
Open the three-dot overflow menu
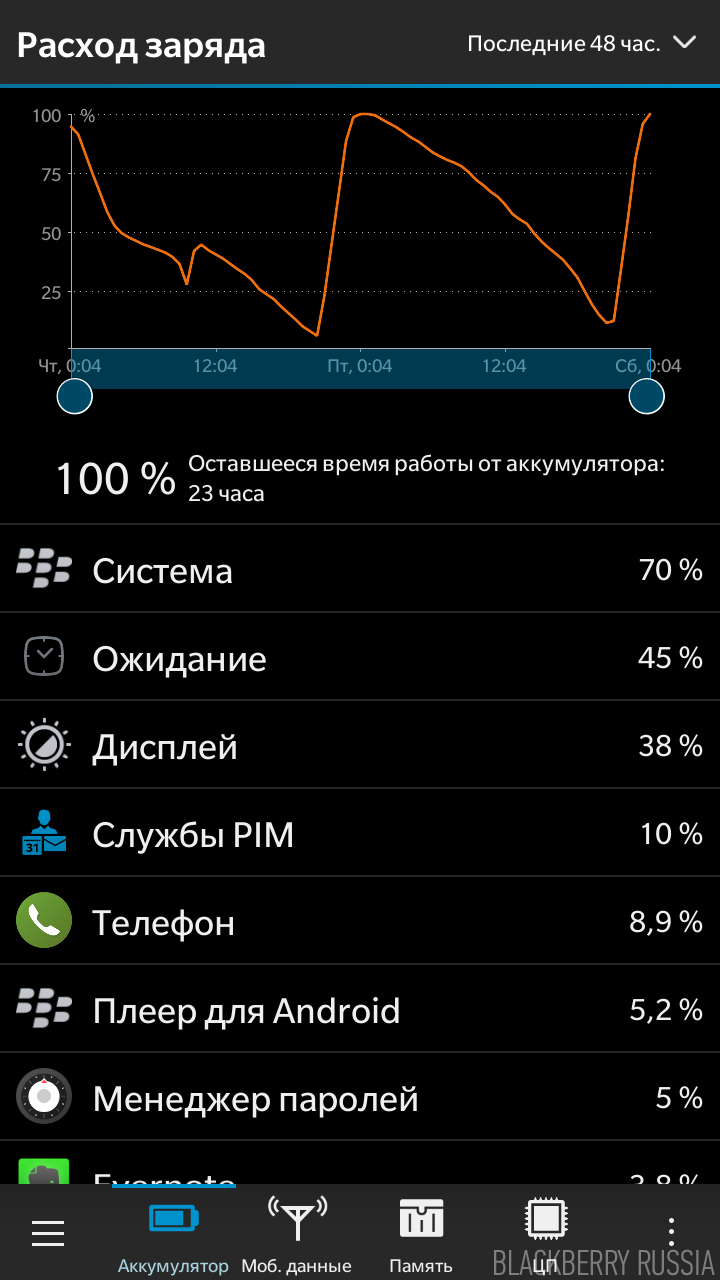(672, 1234)
